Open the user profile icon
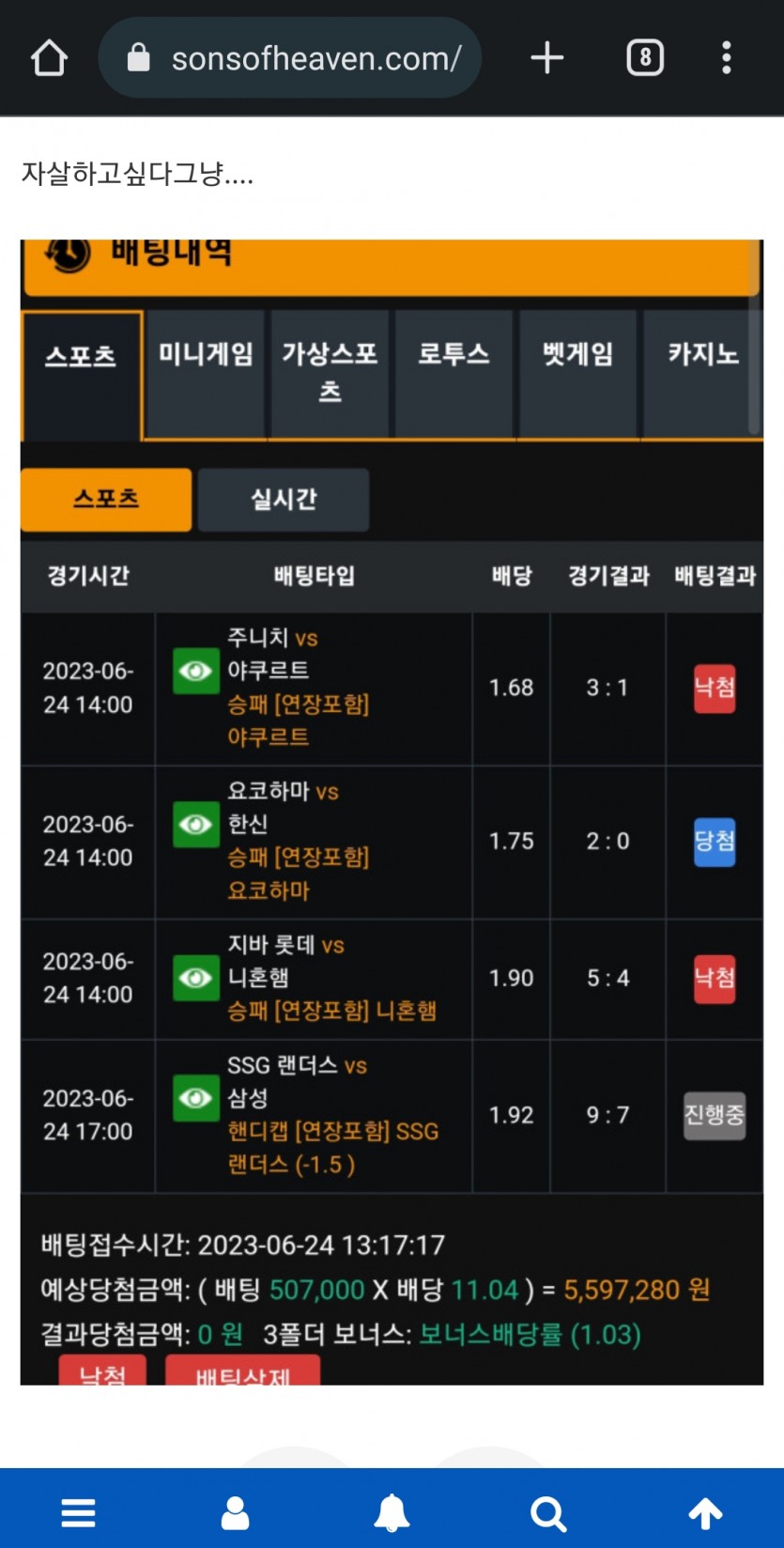This screenshot has height=1548, width=784. click(235, 1513)
